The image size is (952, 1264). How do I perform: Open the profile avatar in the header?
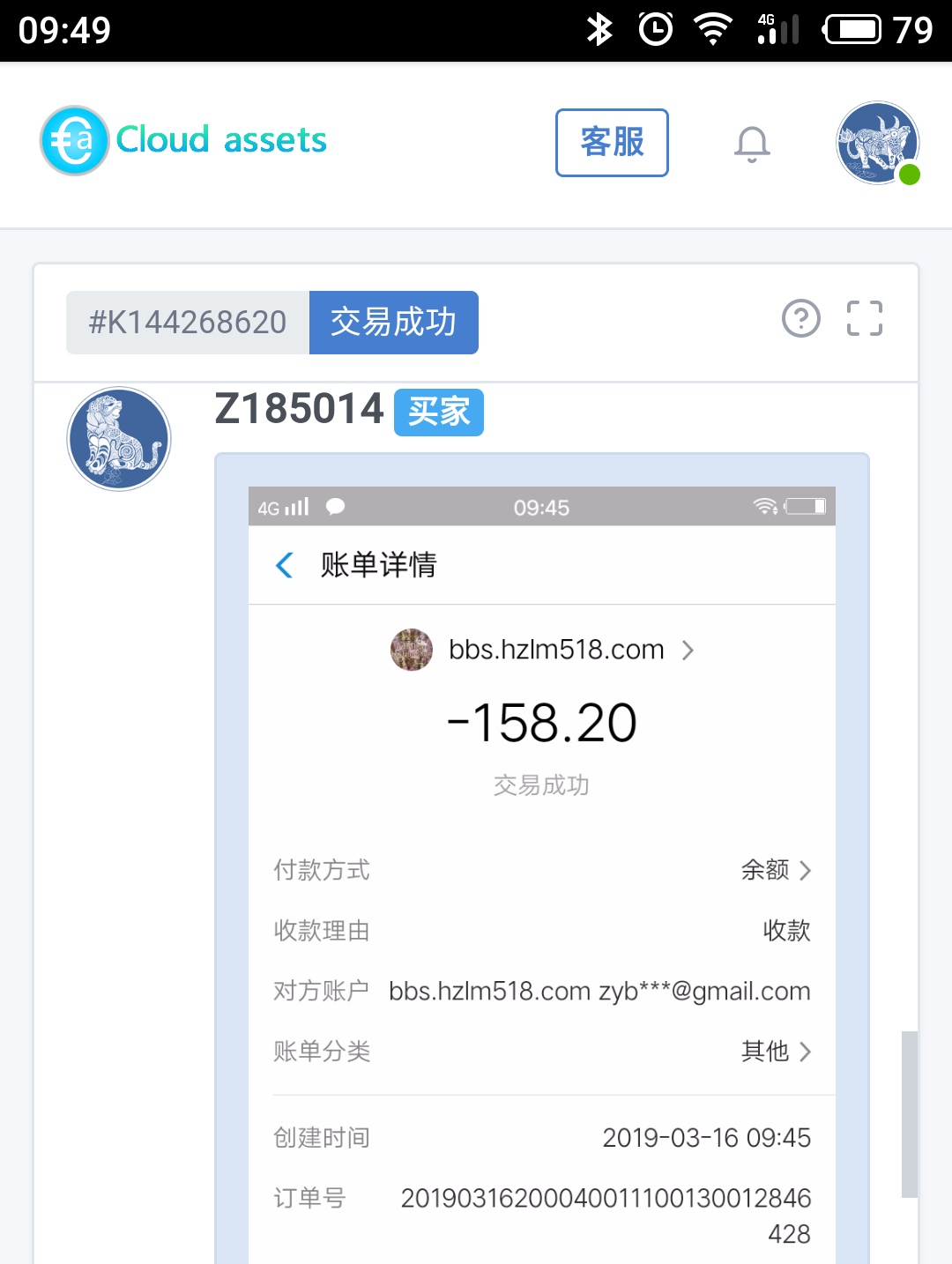(877, 143)
